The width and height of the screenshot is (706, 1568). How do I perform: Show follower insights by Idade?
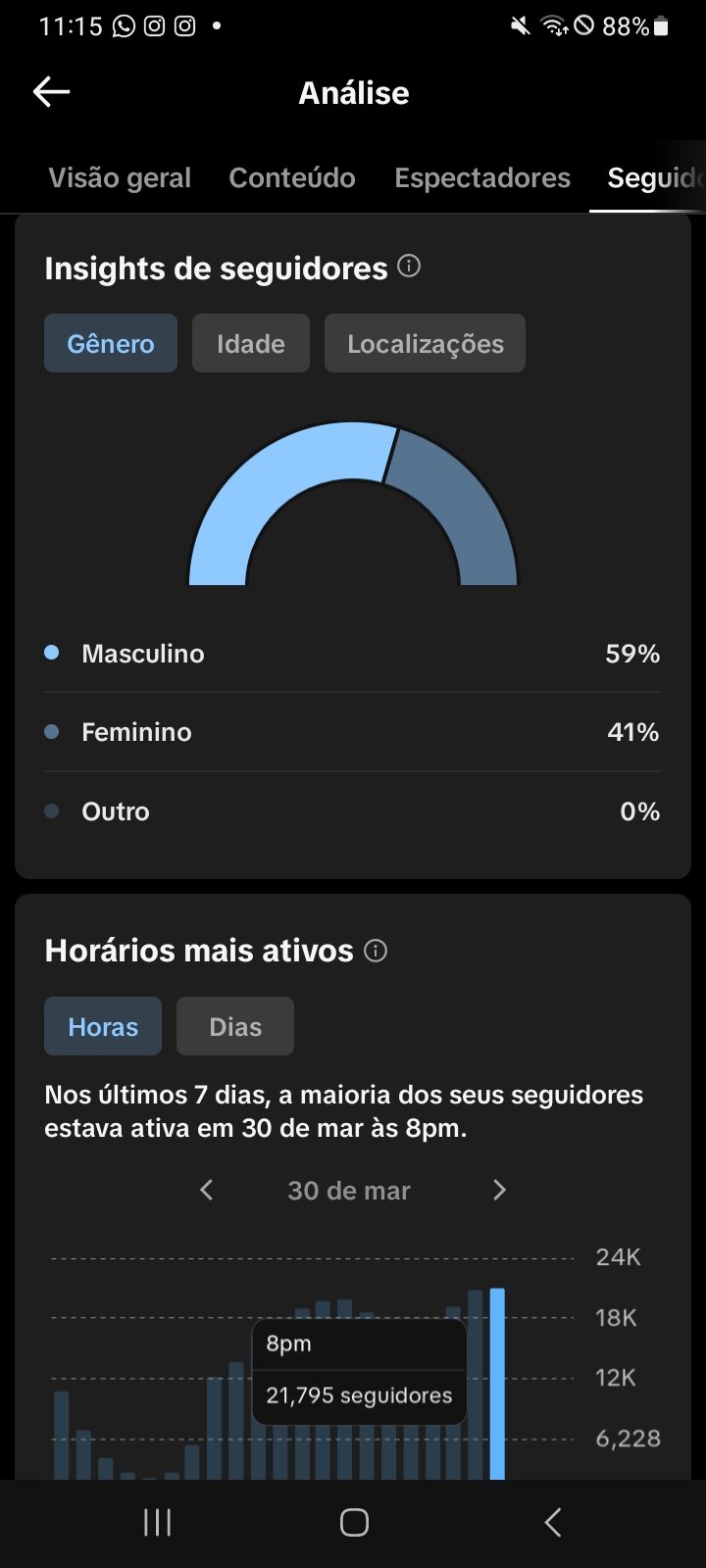251,343
